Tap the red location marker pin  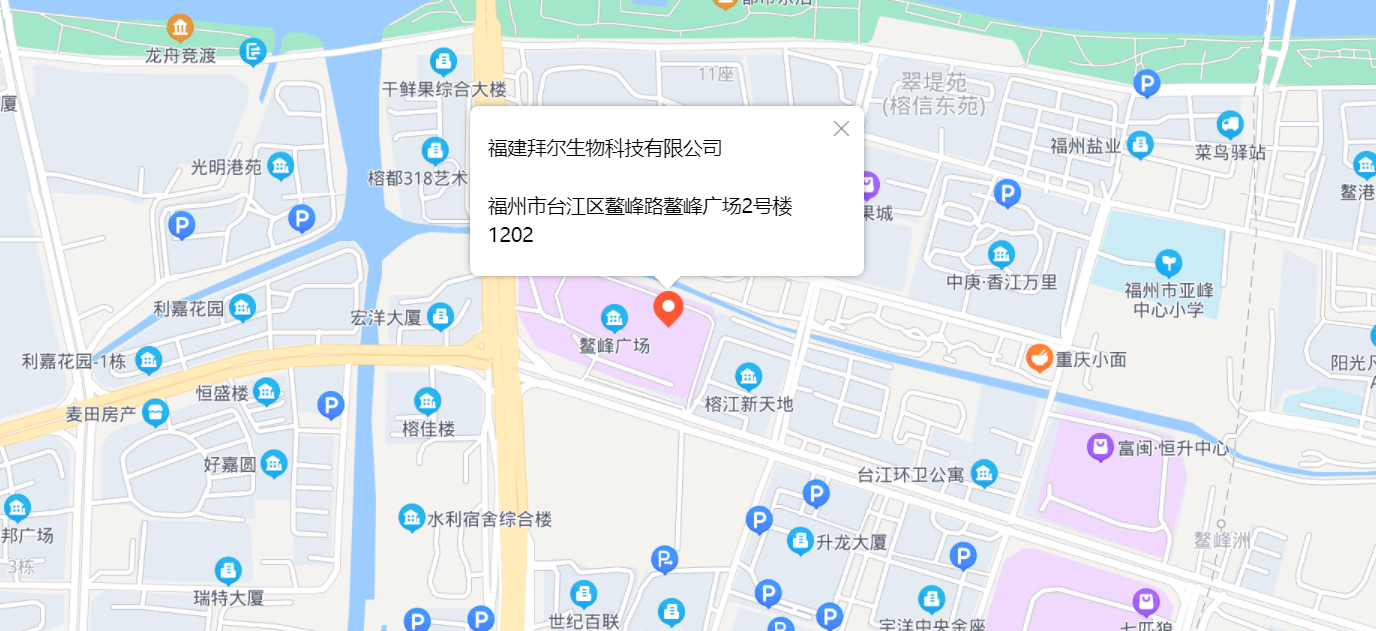(x=668, y=308)
